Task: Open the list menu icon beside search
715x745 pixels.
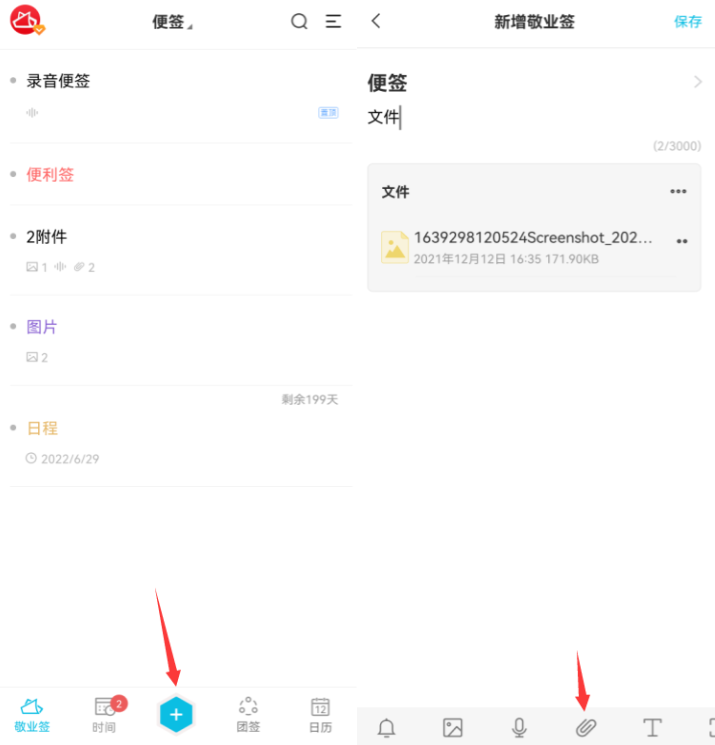Action: pos(334,21)
